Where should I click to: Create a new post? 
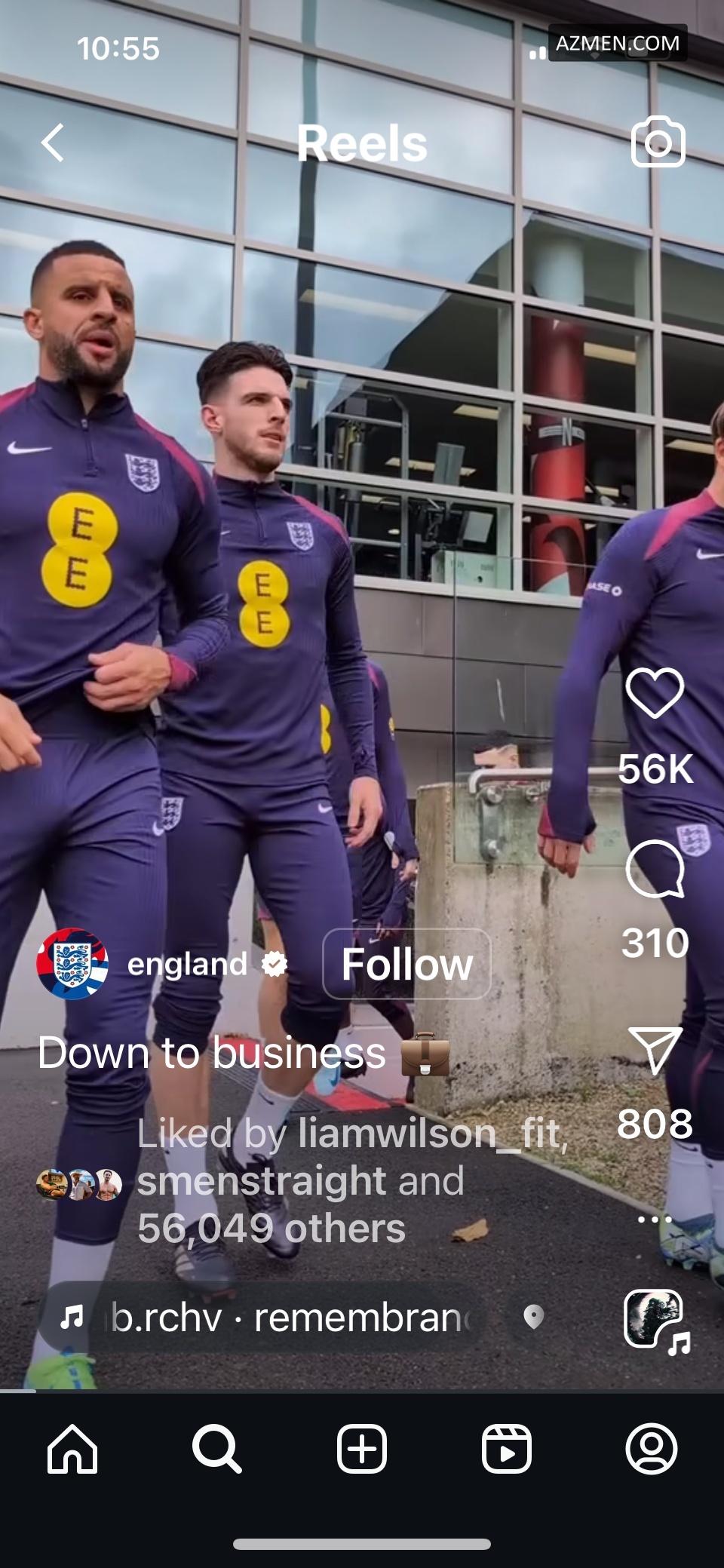(x=362, y=1449)
